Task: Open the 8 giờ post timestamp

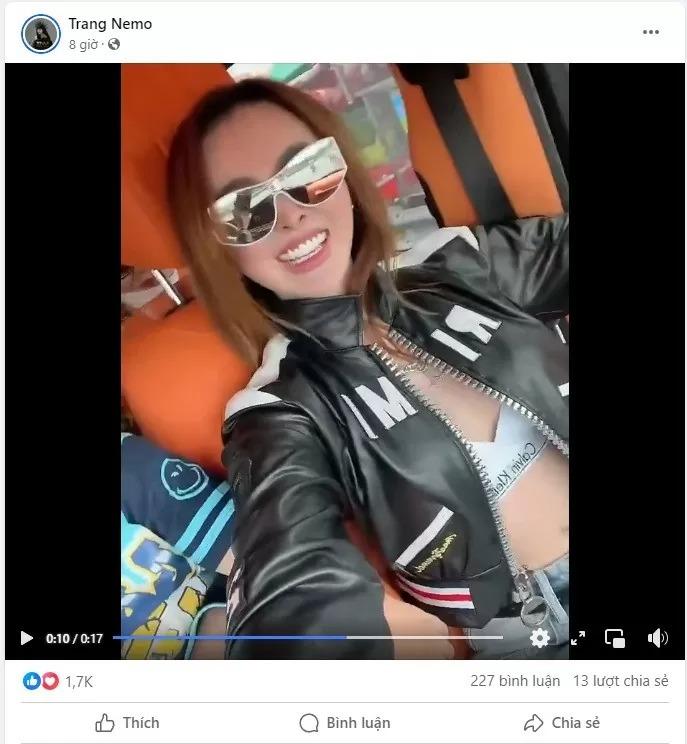Action: (82, 44)
